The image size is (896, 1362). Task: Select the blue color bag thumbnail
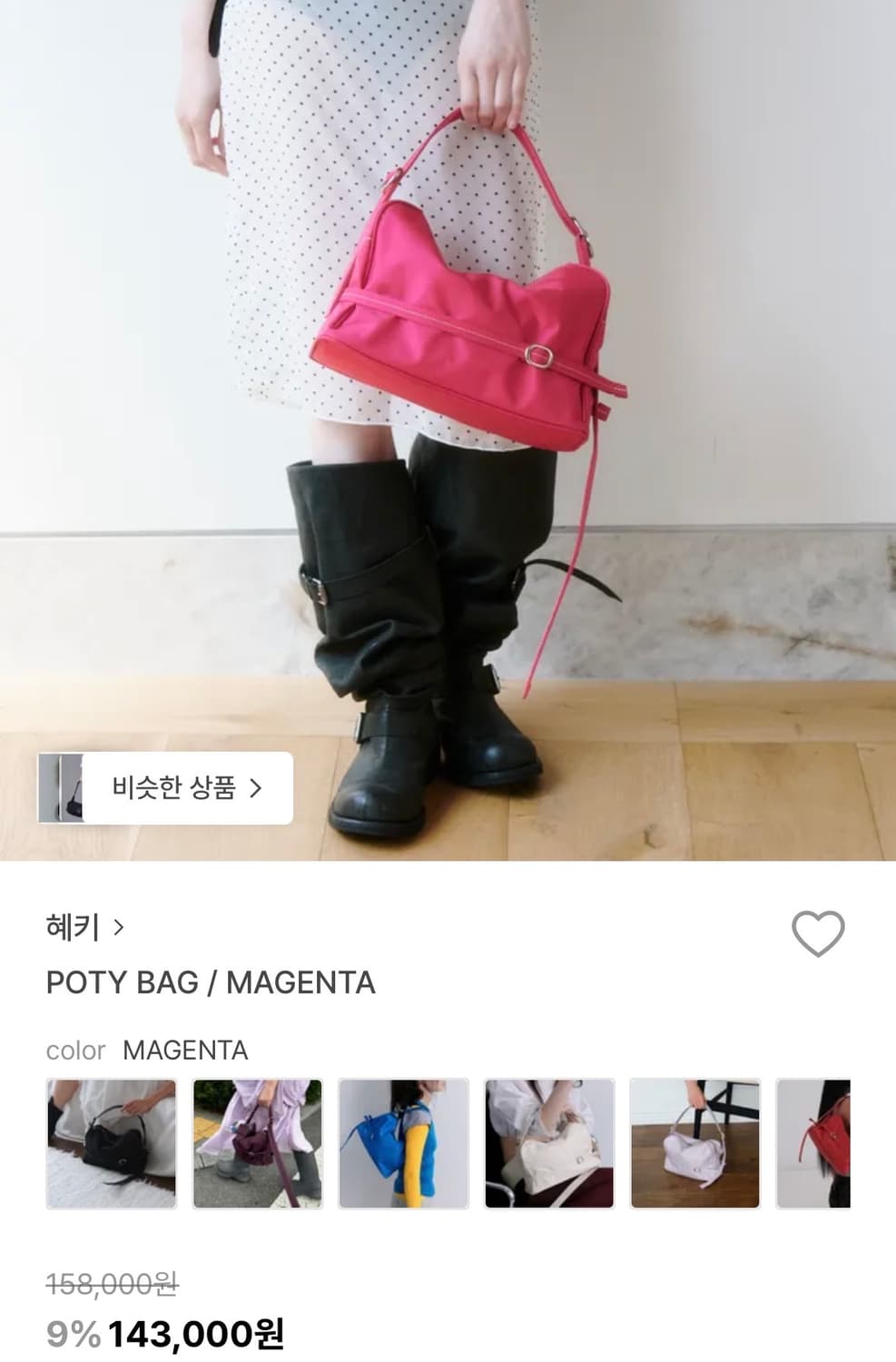click(x=403, y=1142)
